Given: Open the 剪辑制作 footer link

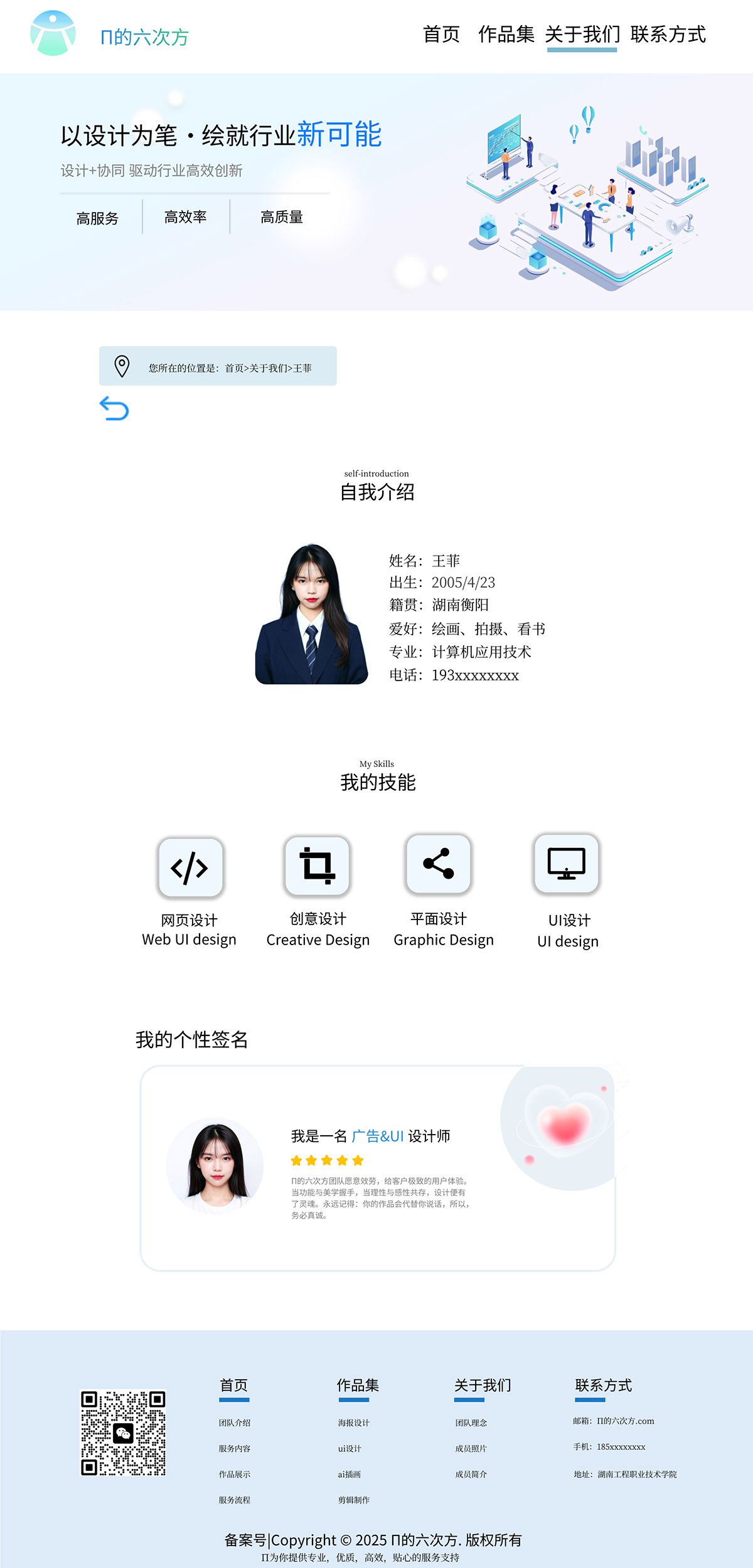Looking at the screenshot, I should 353,1500.
